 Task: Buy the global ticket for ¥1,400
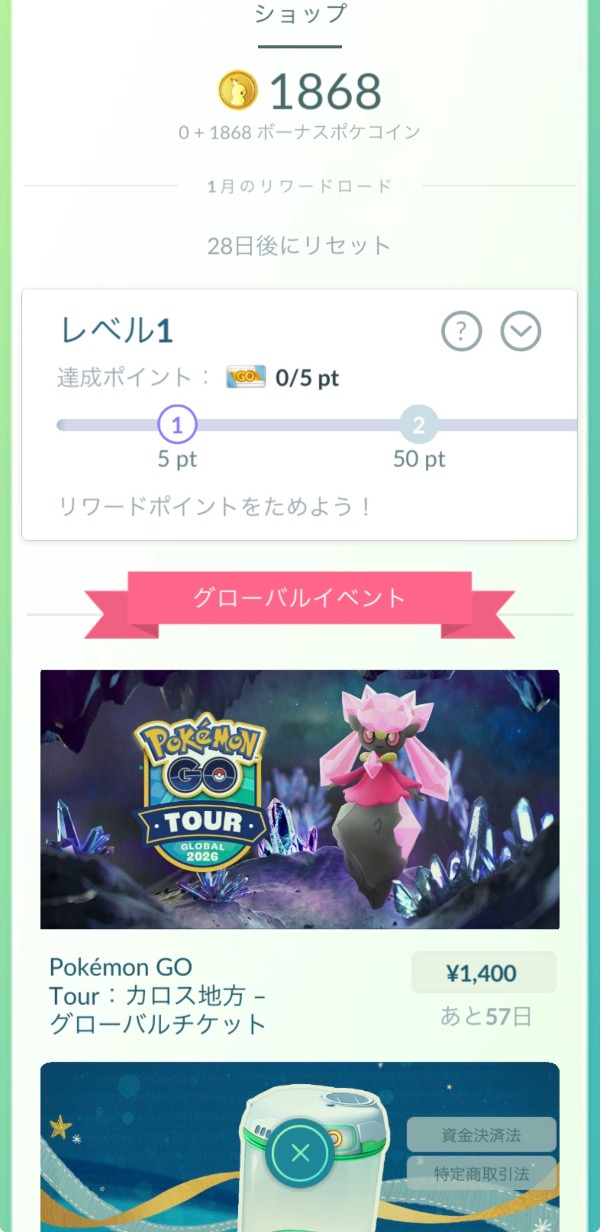[x=484, y=973]
